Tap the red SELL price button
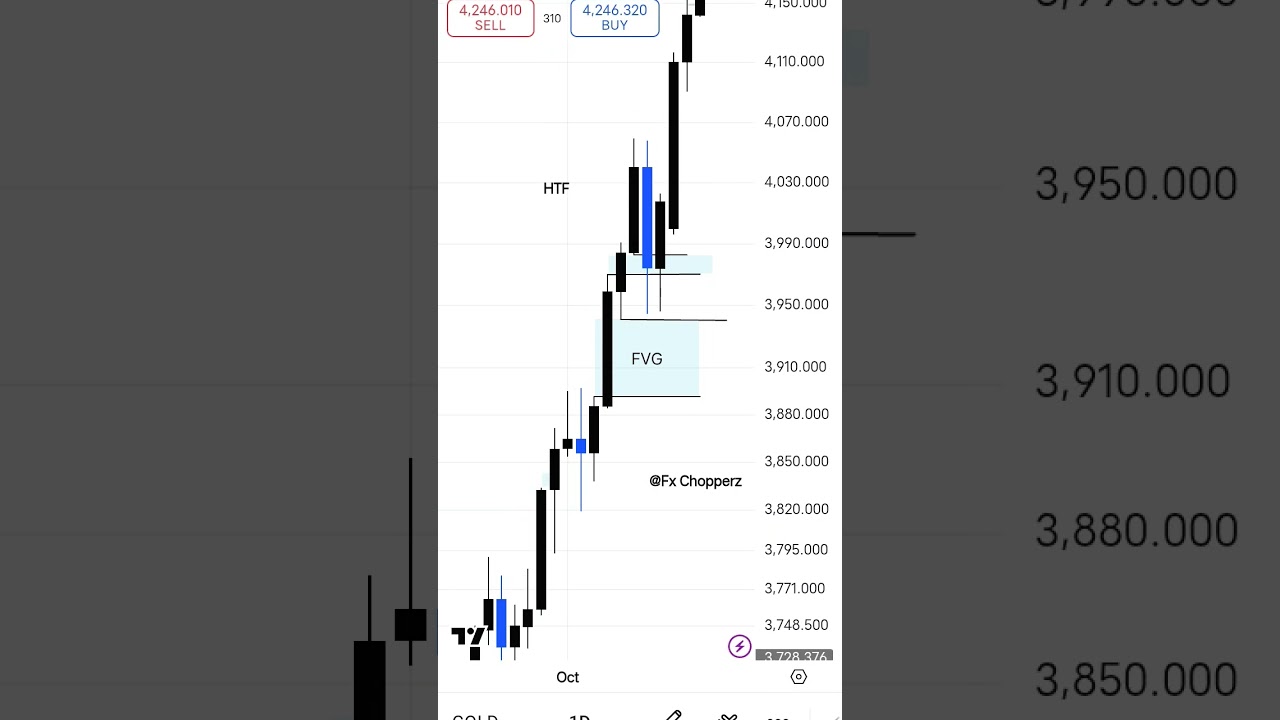Image resolution: width=1280 pixels, height=720 pixels. pyautogui.click(x=490, y=18)
